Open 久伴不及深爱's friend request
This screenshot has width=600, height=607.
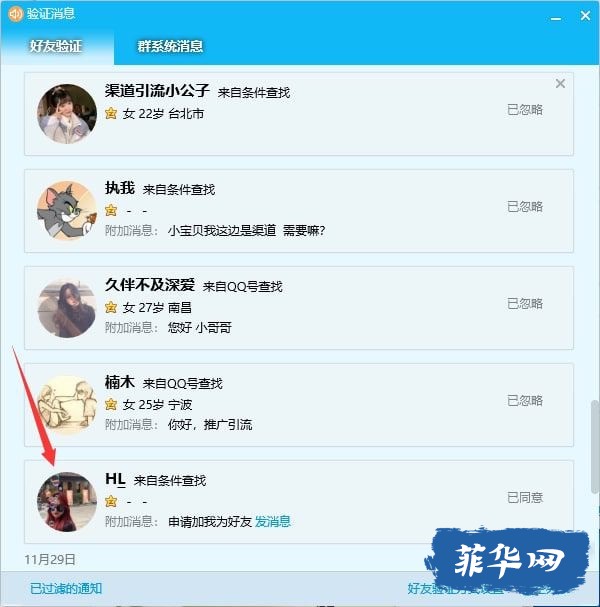[x=150, y=285]
